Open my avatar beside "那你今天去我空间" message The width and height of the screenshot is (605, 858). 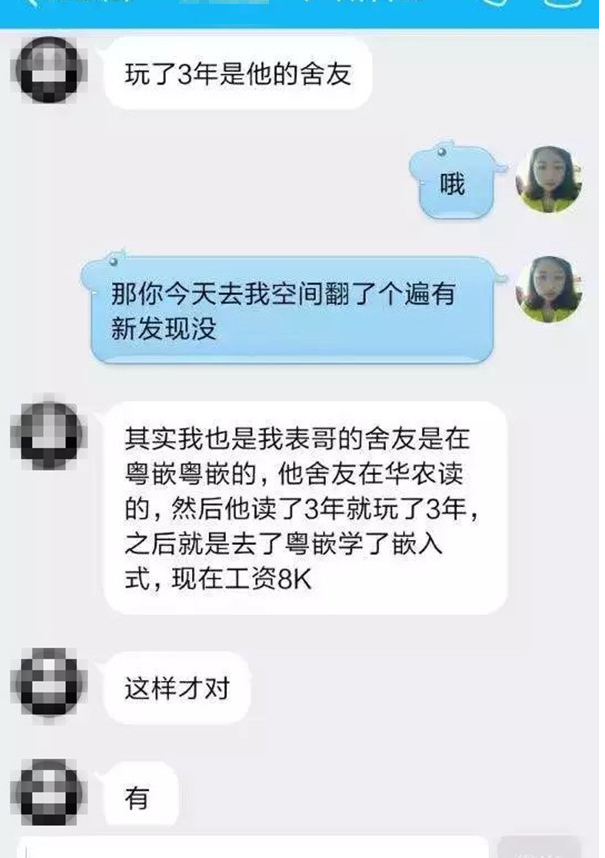tap(550, 288)
